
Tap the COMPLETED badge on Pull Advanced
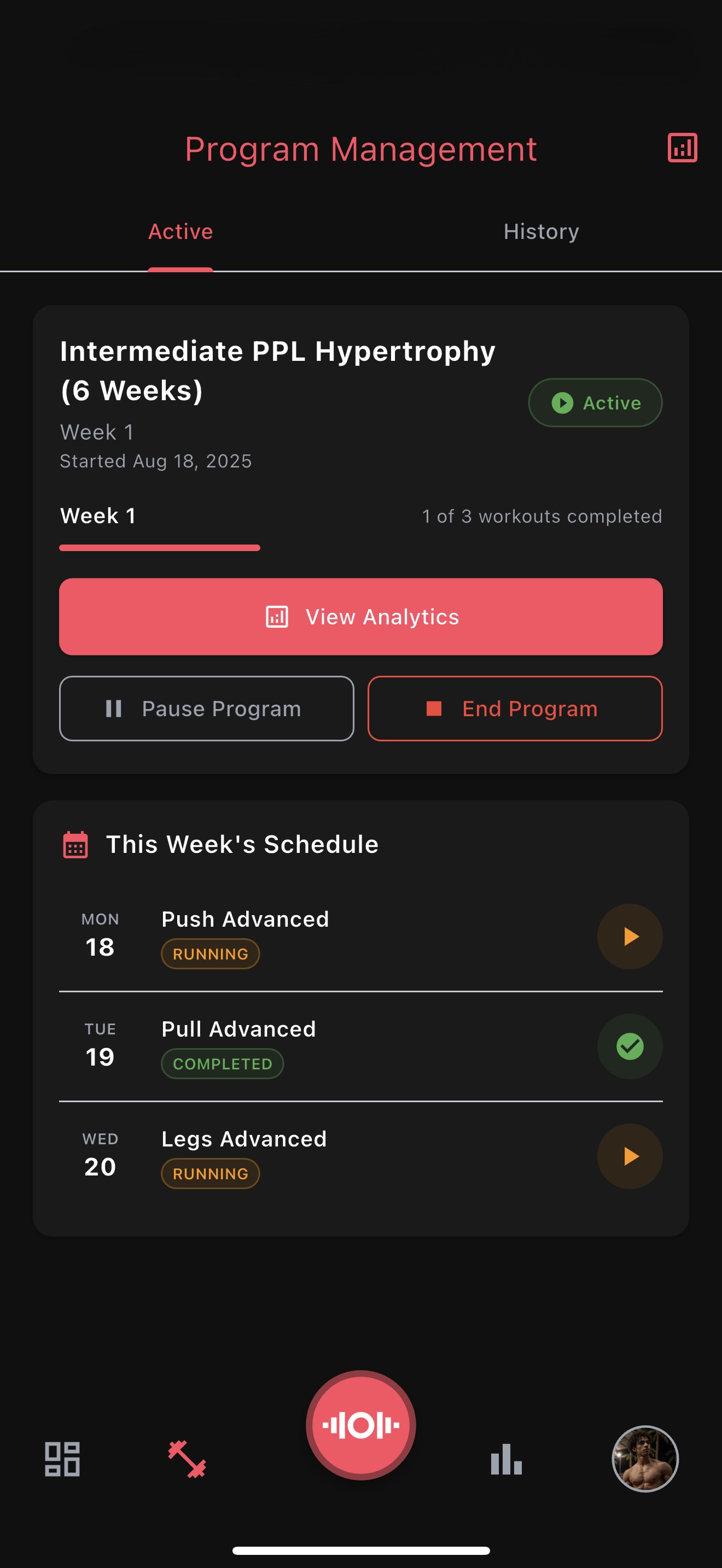pos(222,1063)
